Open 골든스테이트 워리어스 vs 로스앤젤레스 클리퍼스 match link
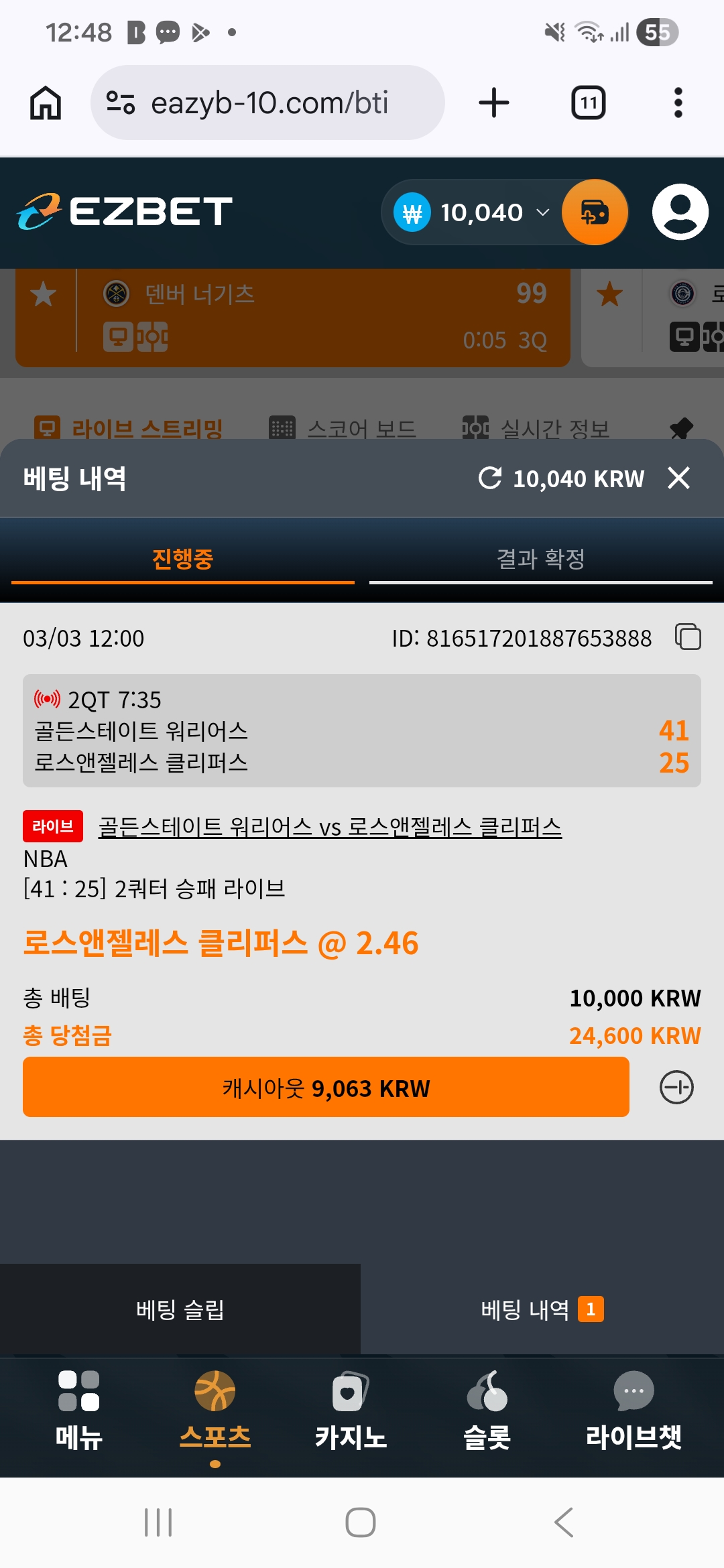Viewport: 724px width, 1568px height. 329,828
